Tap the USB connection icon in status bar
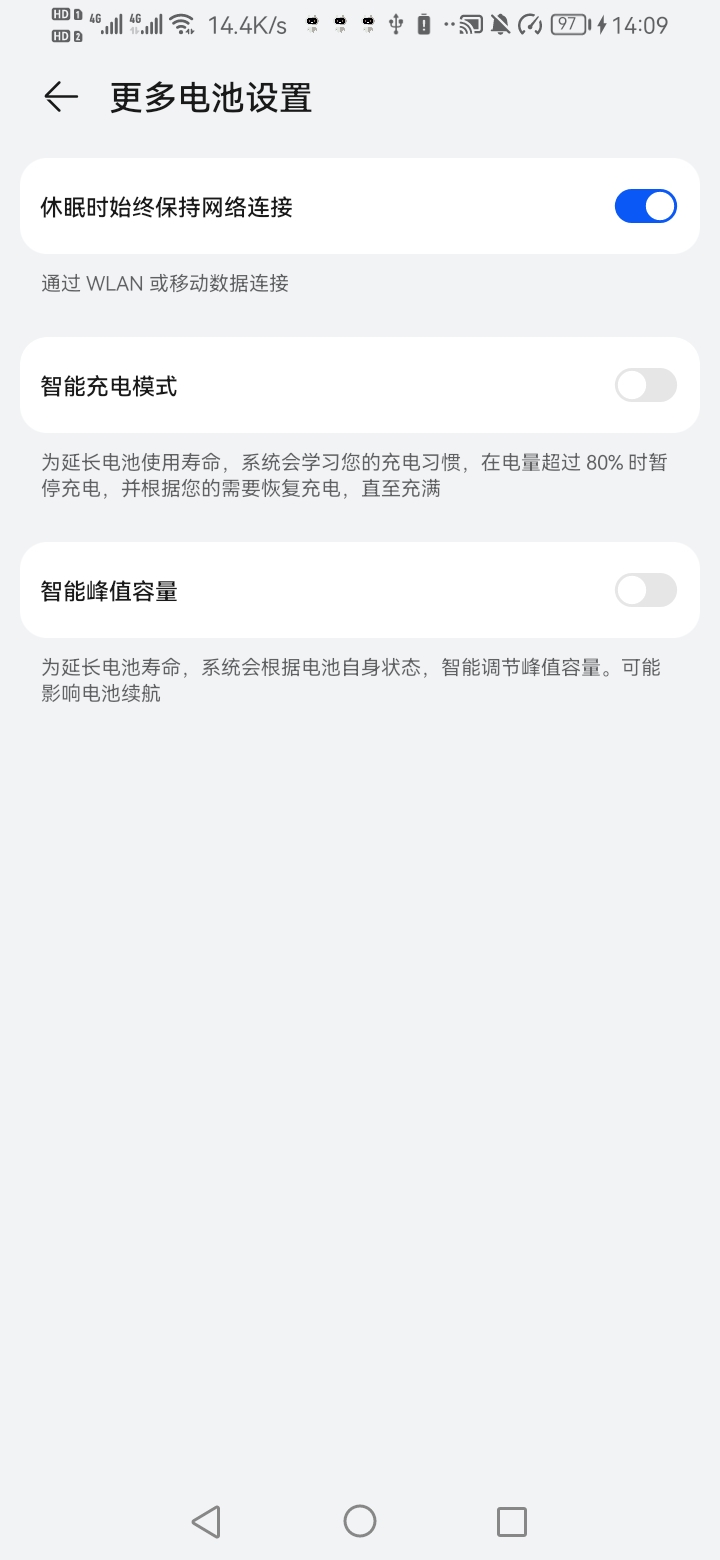The height and width of the screenshot is (1560, 720). (396, 22)
